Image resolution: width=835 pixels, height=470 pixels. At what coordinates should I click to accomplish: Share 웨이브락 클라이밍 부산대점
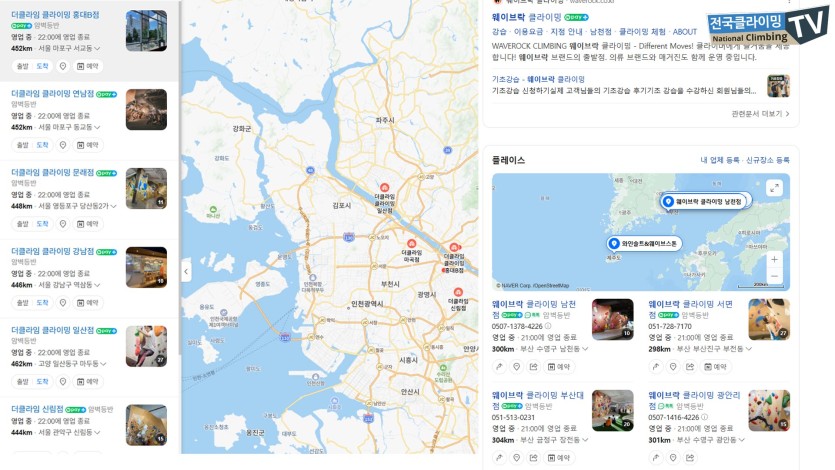(533, 457)
